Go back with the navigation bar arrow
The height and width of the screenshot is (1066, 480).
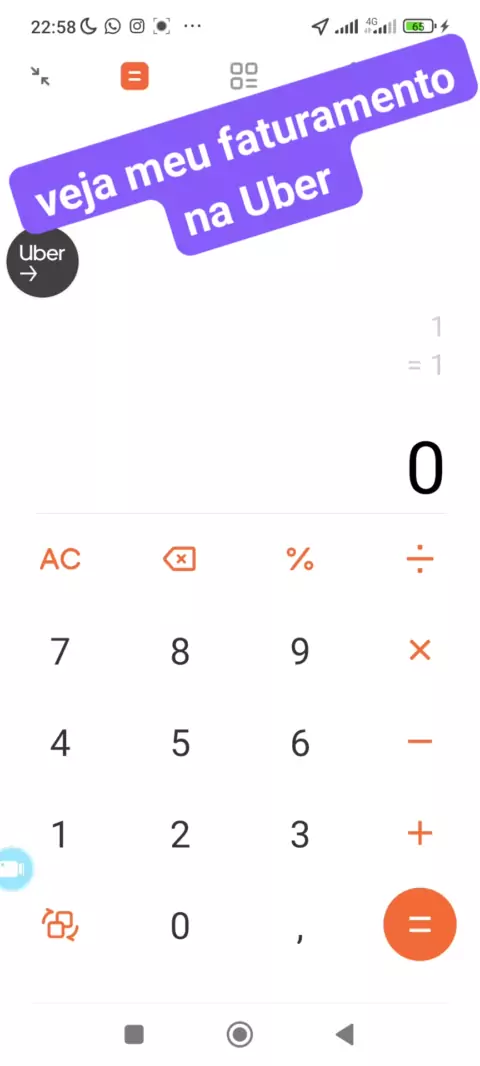tap(345, 1035)
